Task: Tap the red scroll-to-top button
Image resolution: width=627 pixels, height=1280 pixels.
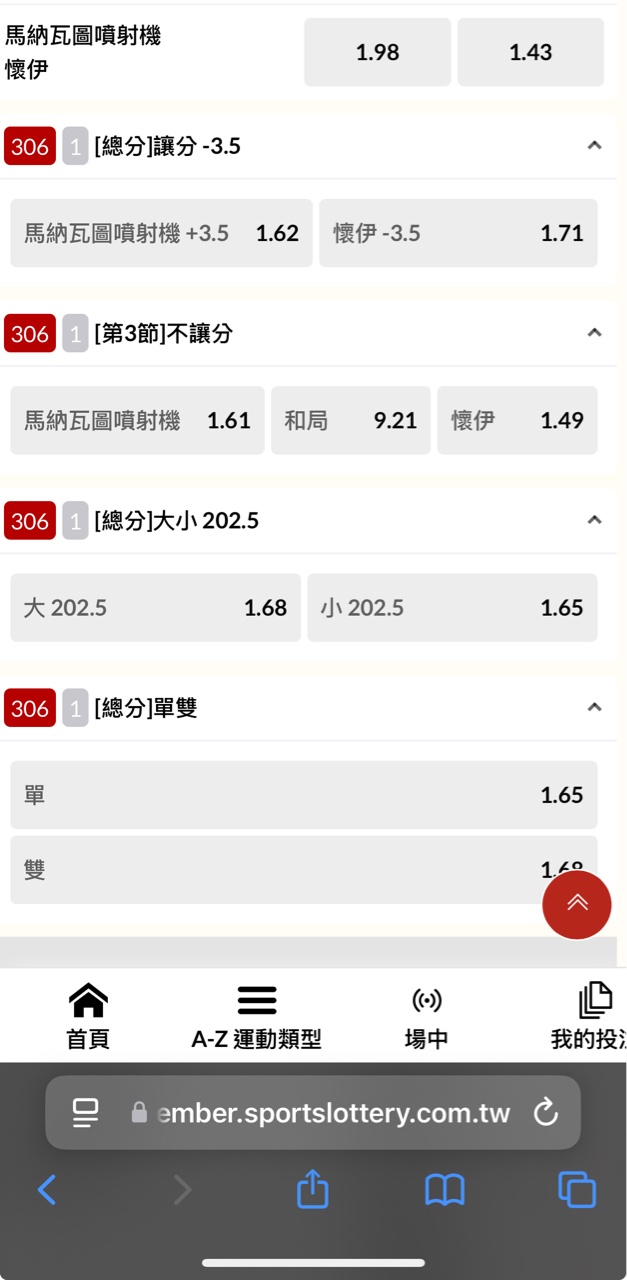Action: (x=577, y=904)
